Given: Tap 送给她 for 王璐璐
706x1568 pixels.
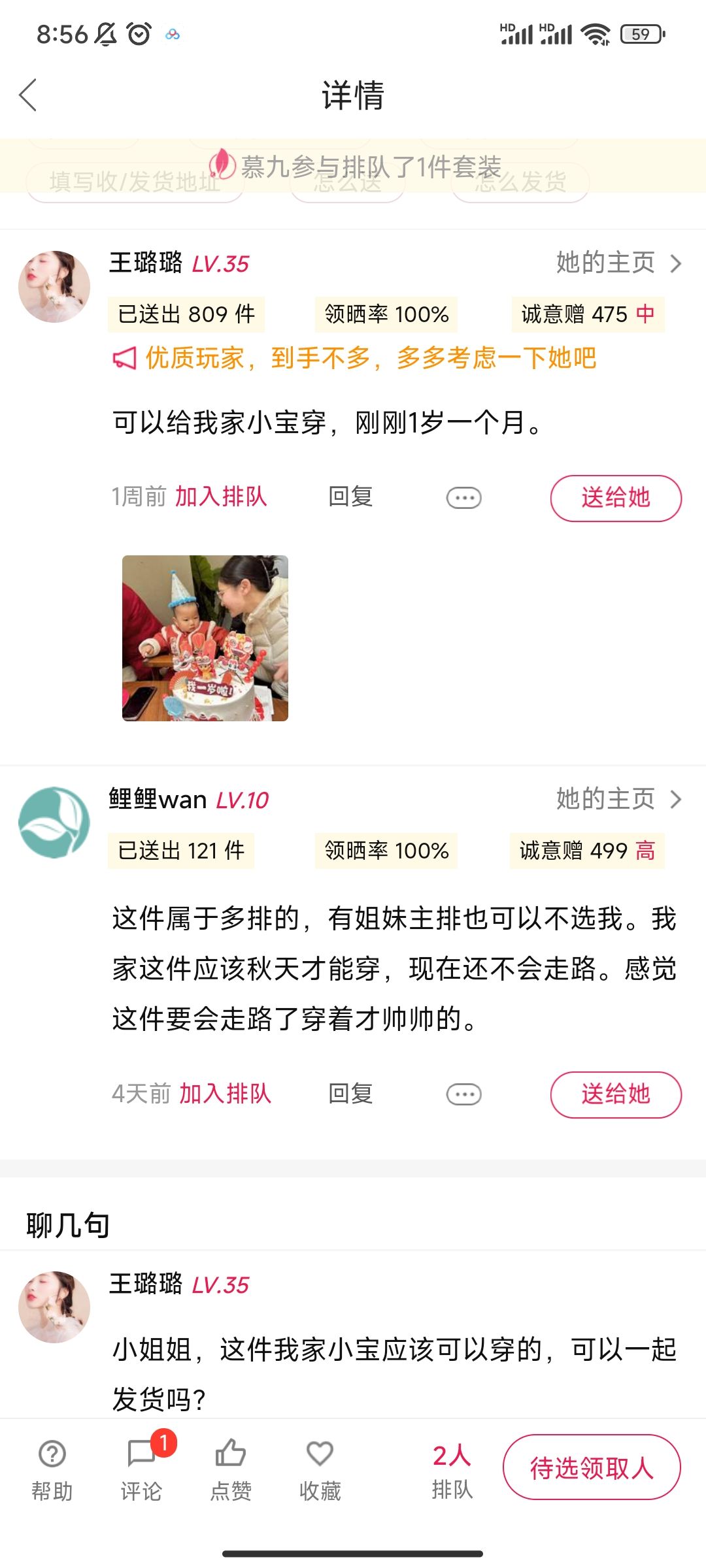Looking at the screenshot, I should pyautogui.click(x=616, y=498).
